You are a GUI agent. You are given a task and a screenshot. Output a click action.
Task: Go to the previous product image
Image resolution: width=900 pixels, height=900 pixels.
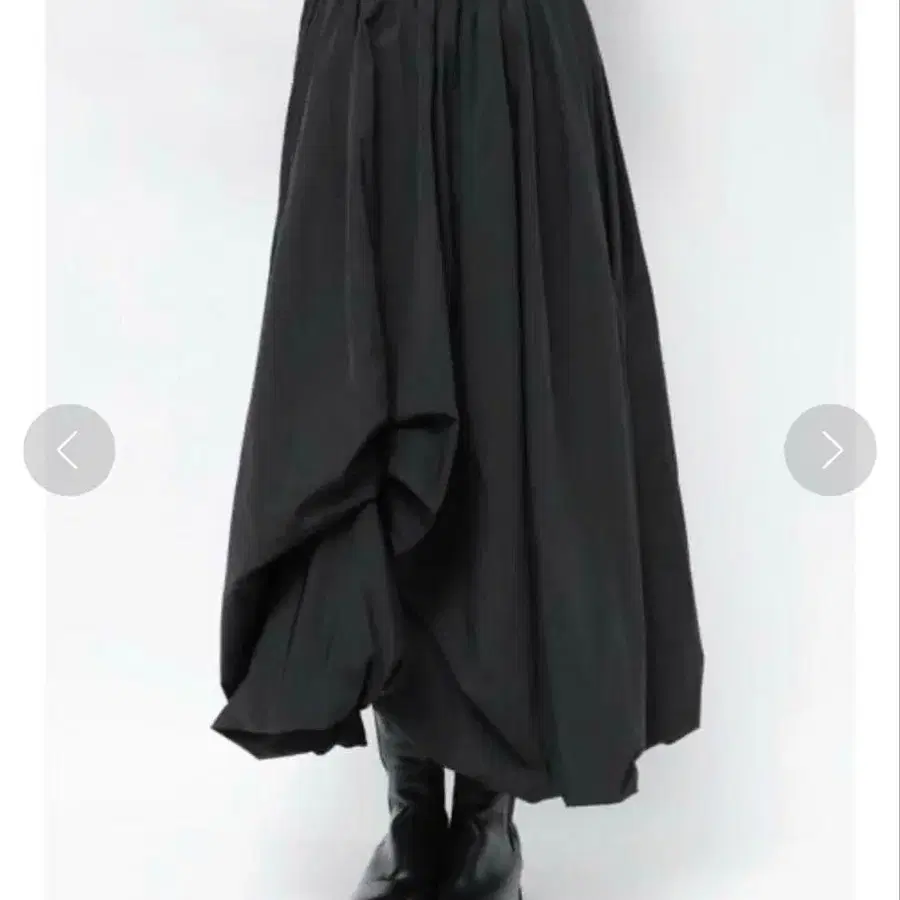69,451
